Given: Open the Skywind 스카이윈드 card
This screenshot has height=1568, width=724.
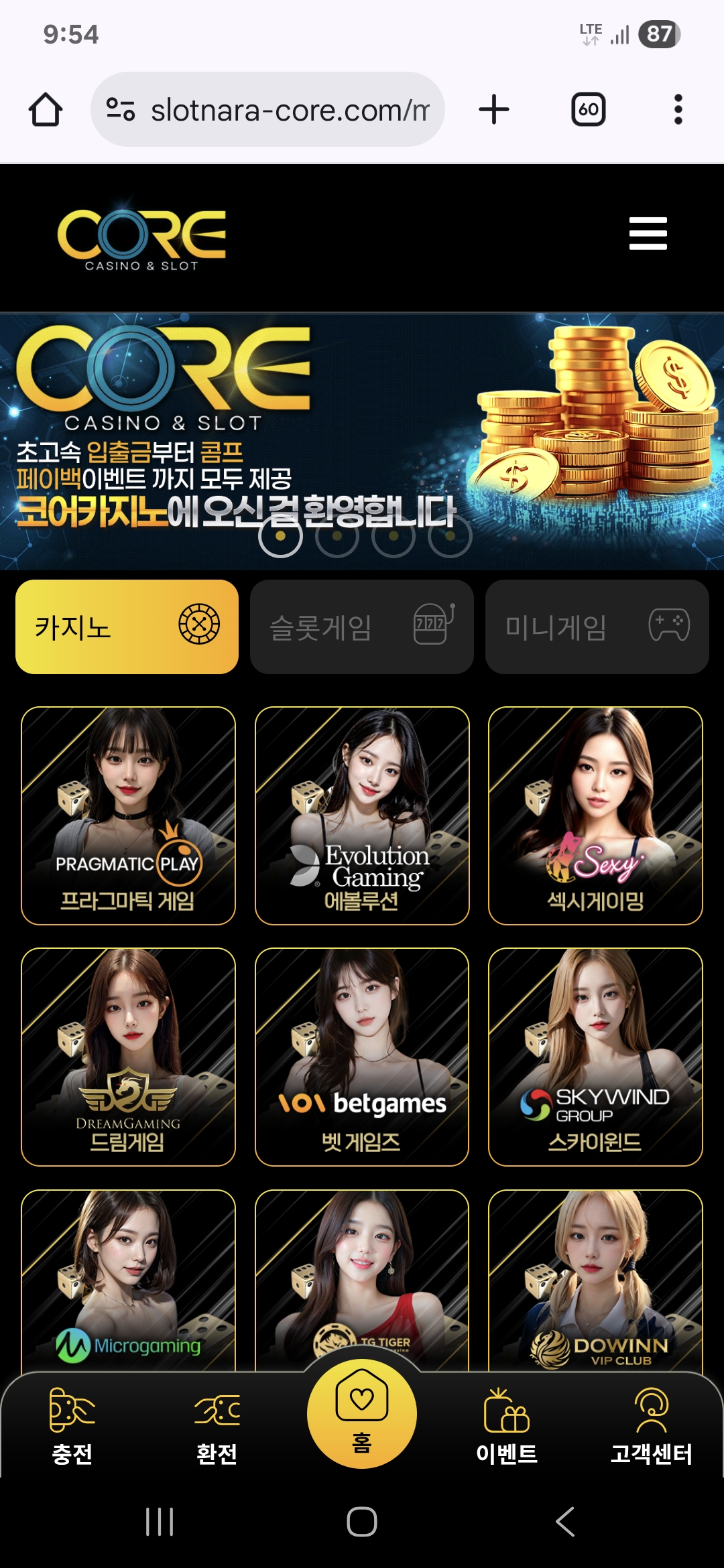Looking at the screenshot, I should [595, 1057].
